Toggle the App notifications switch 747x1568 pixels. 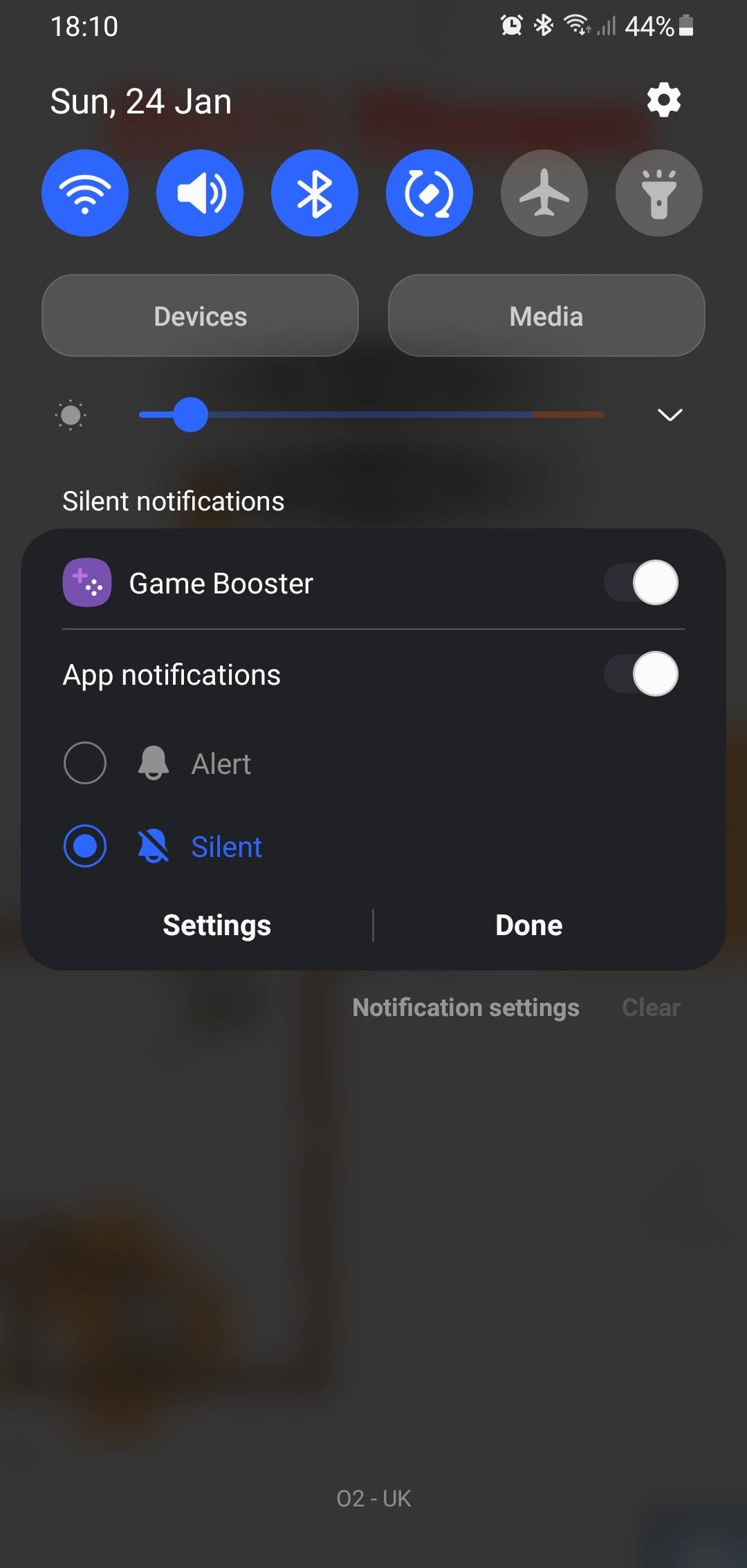pos(641,674)
